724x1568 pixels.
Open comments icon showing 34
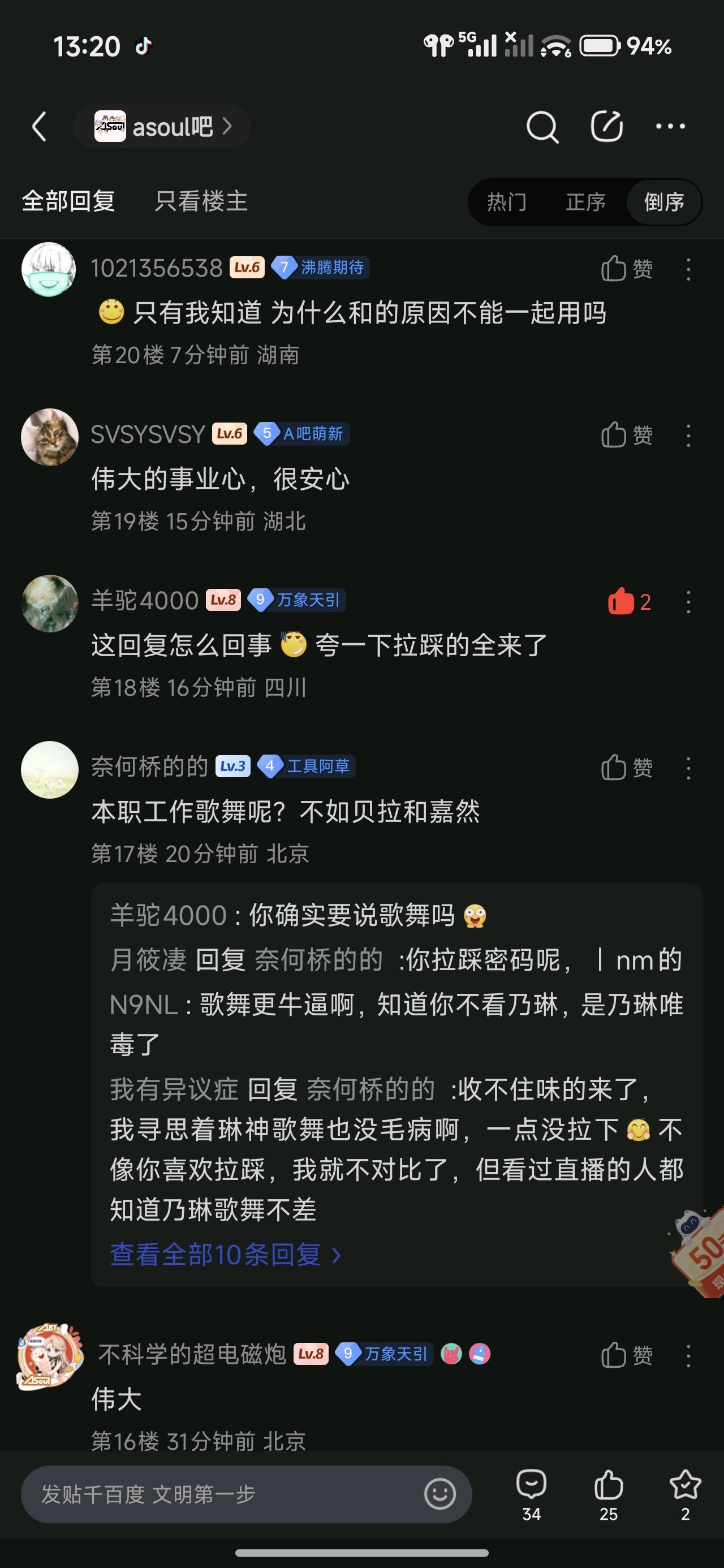coord(531,1494)
